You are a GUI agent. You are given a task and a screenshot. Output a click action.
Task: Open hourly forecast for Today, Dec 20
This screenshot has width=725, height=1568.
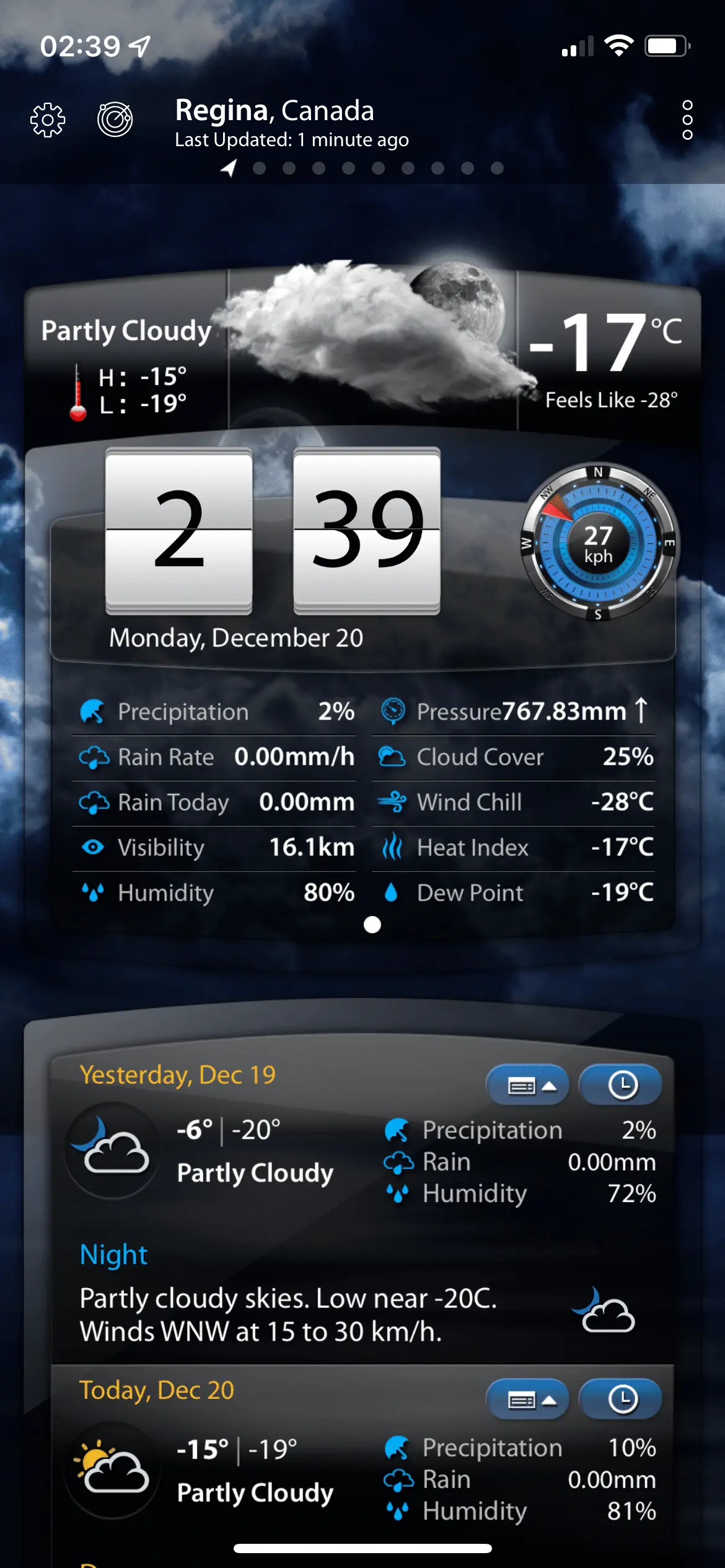(x=621, y=1399)
